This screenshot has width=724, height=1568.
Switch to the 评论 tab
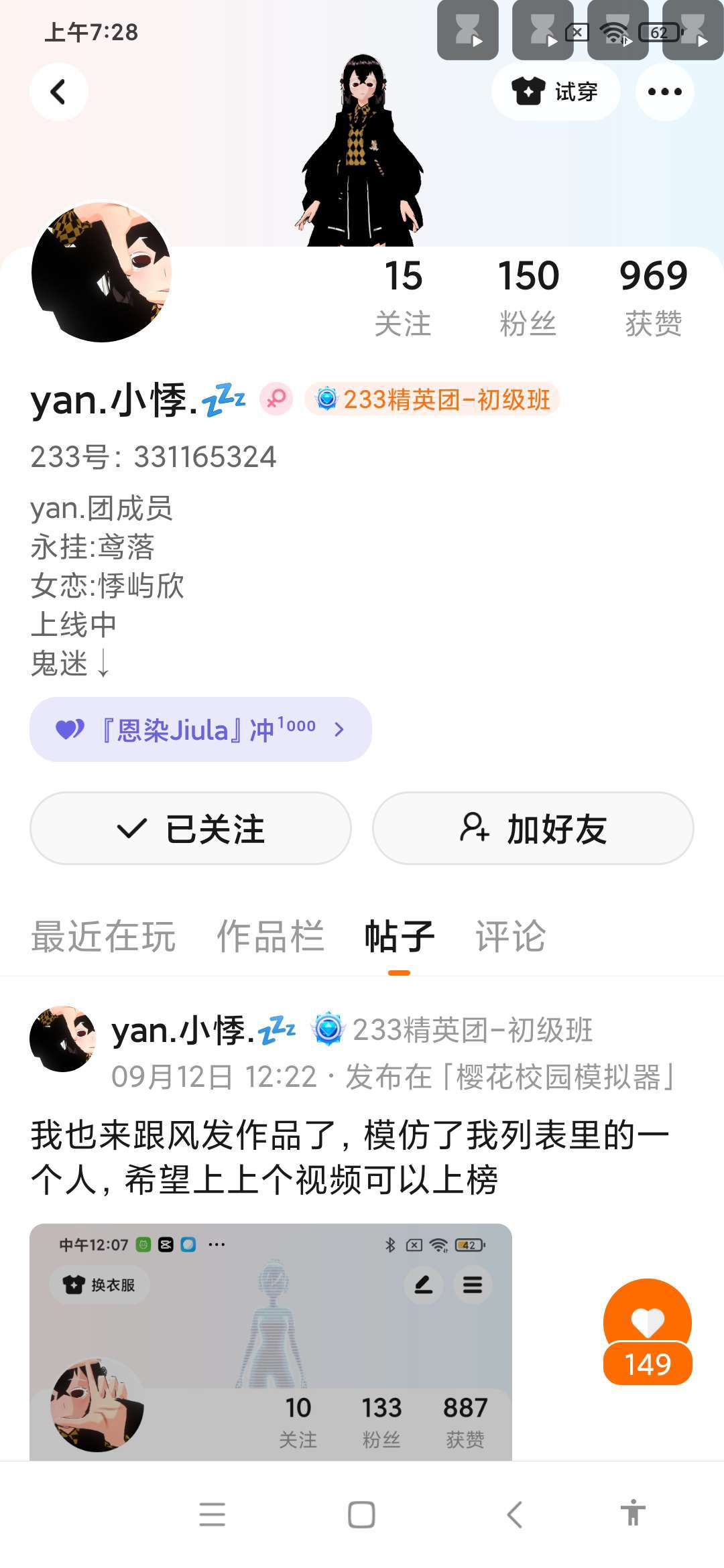pyautogui.click(x=510, y=936)
